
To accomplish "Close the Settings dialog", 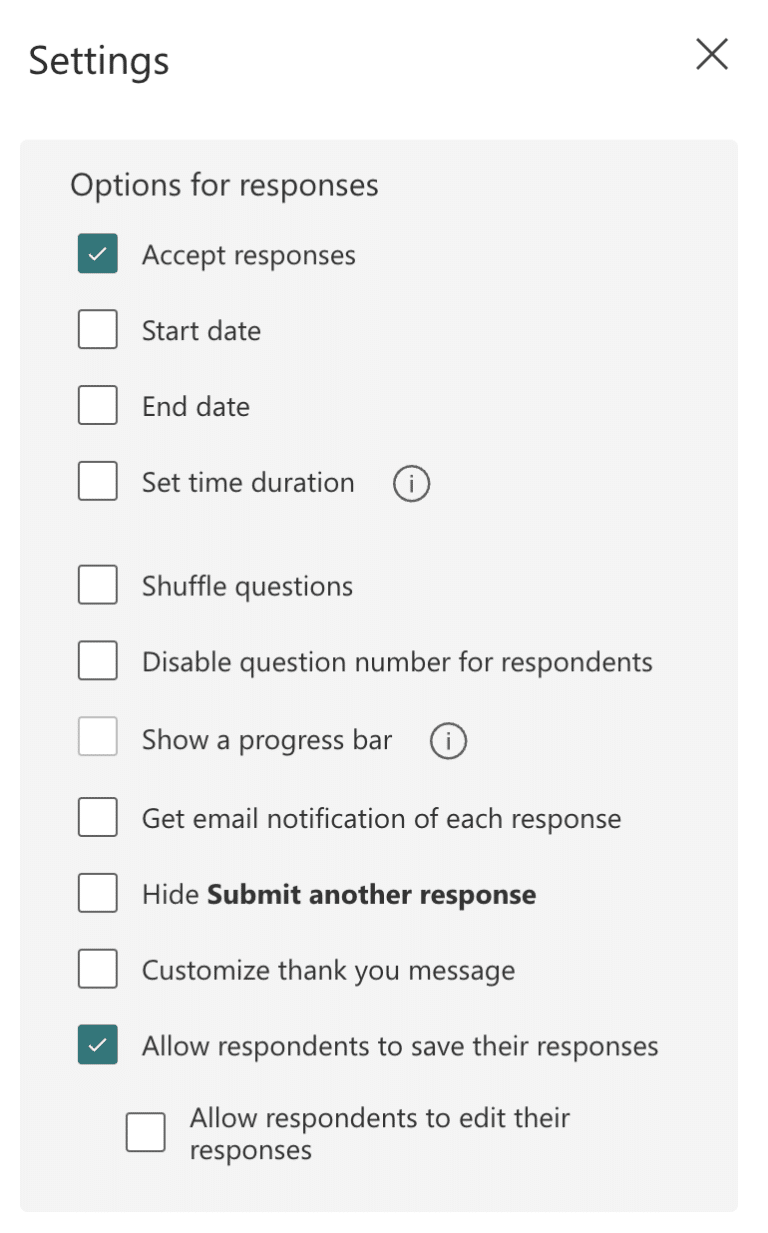I will pos(712,55).
